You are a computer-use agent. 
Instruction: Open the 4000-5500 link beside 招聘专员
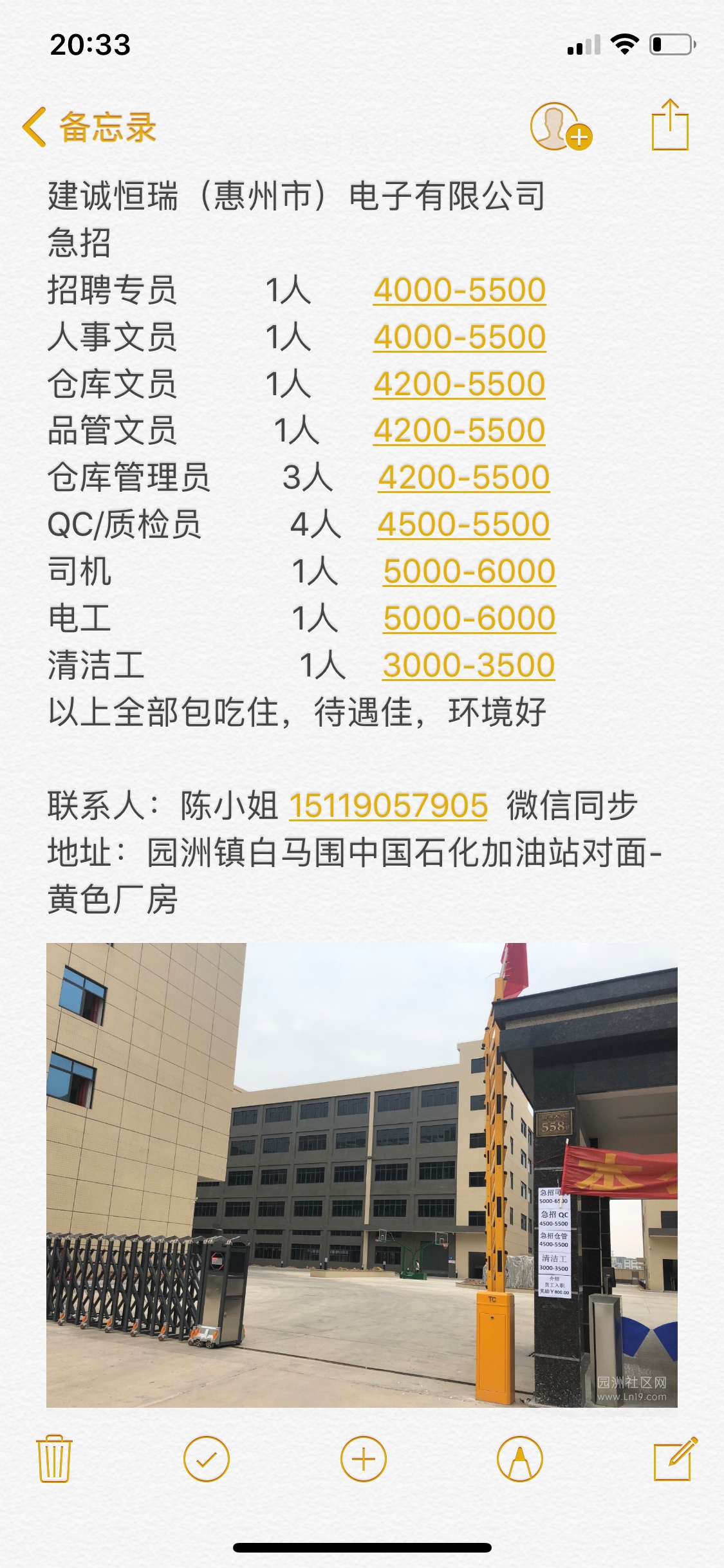click(459, 290)
